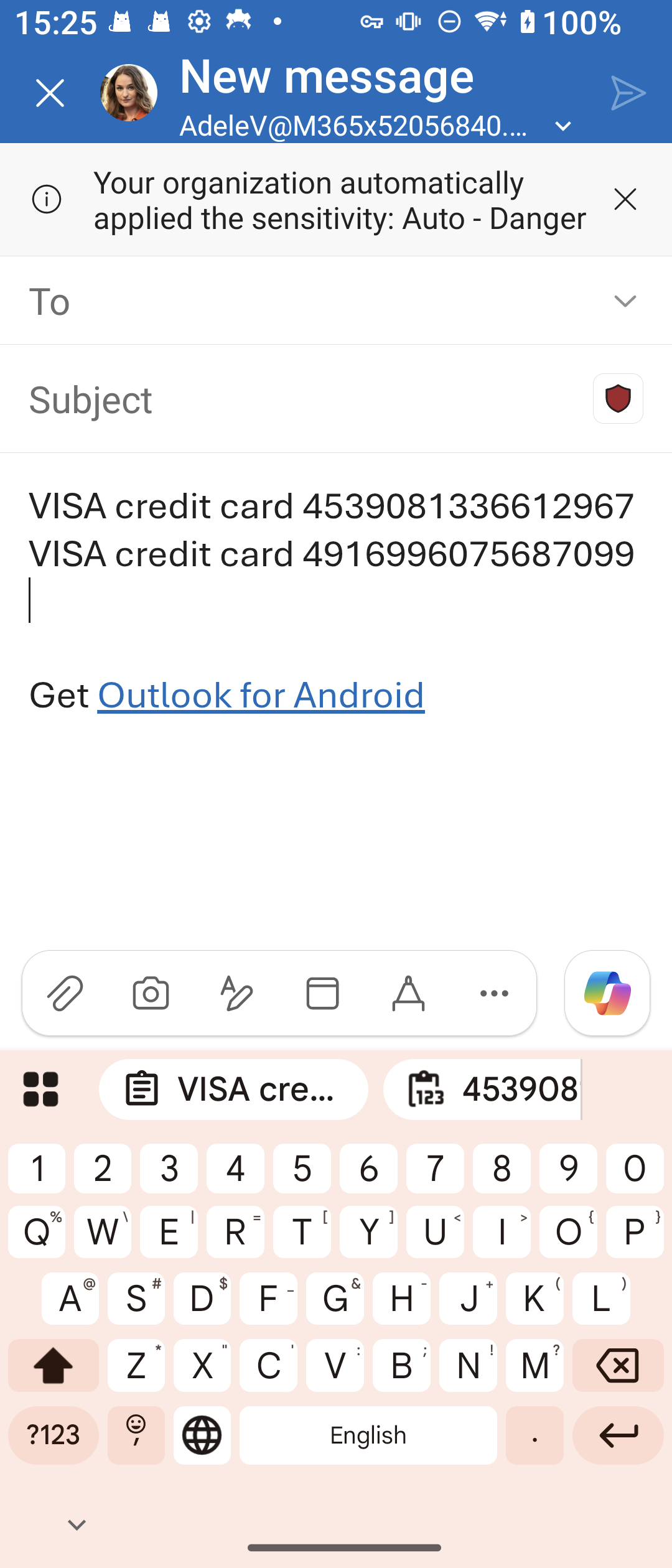Open the camera to take photo
Image resolution: width=672 pixels, height=1568 pixels.
(x=151, y=993)
